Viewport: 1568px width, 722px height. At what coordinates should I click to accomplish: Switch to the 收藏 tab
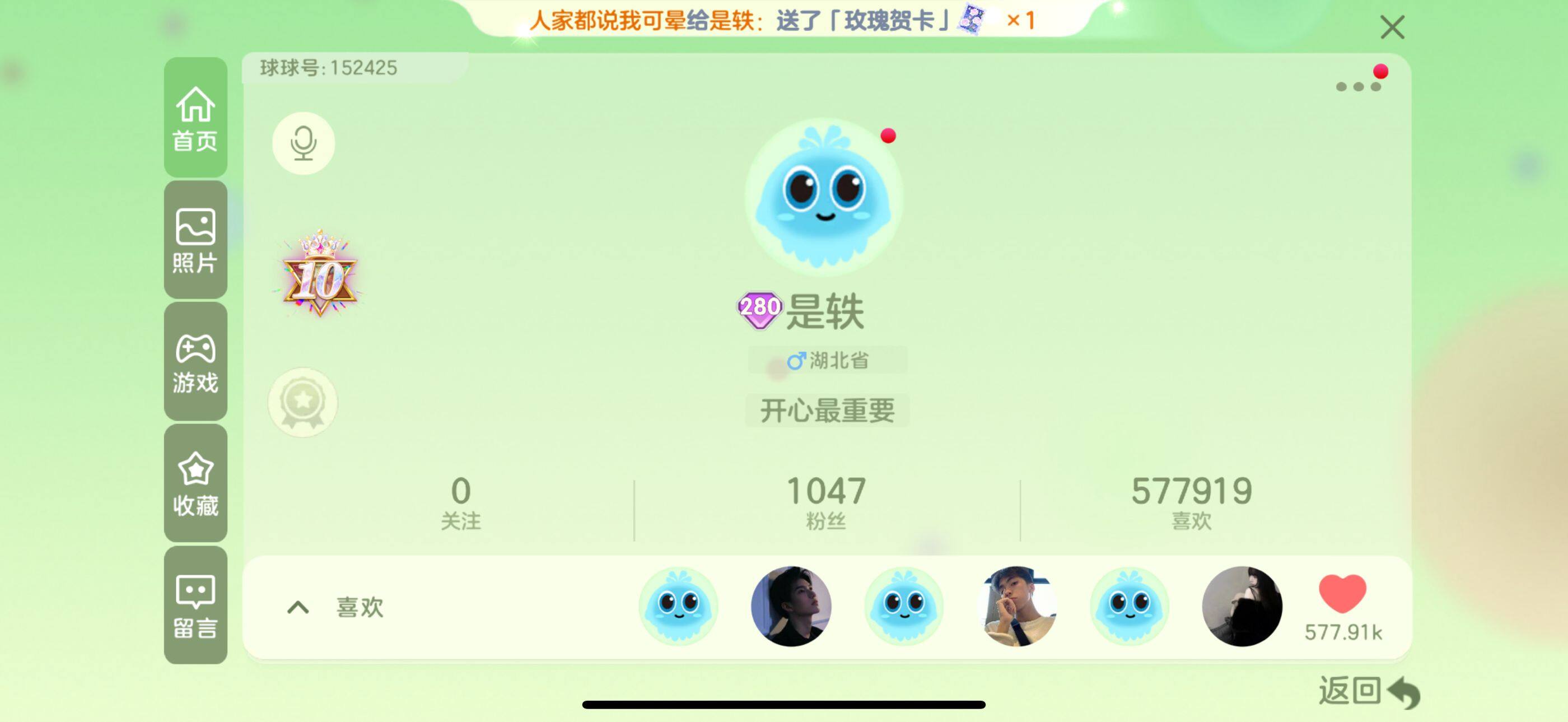coord(195,483)
